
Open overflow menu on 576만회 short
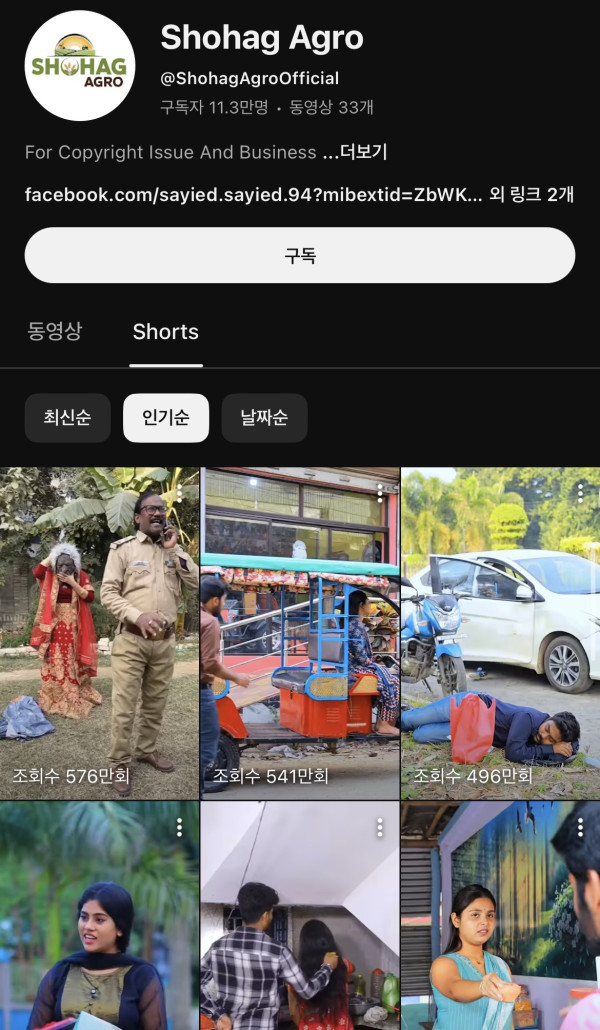coord(180,492)
